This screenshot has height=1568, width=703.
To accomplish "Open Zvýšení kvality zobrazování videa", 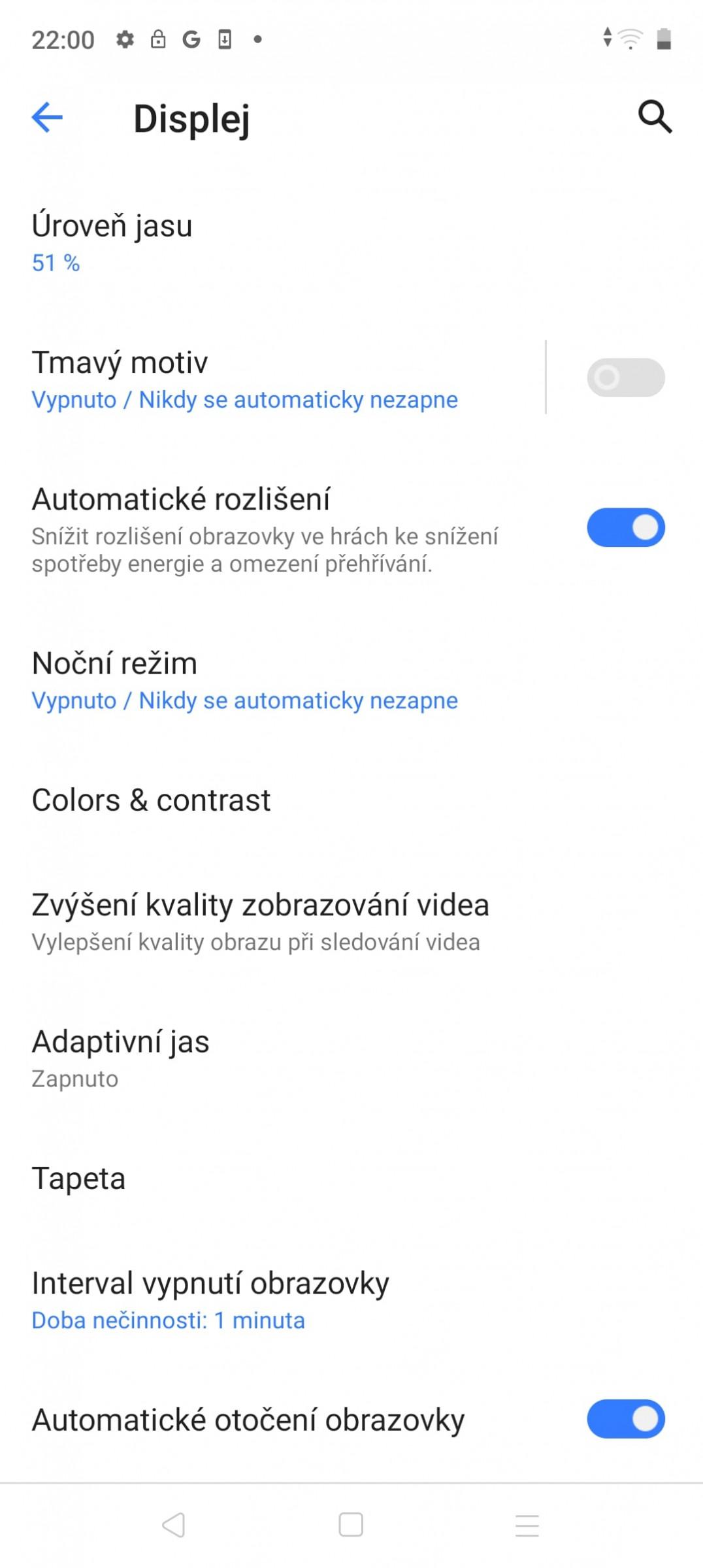I will pos(351,921).
